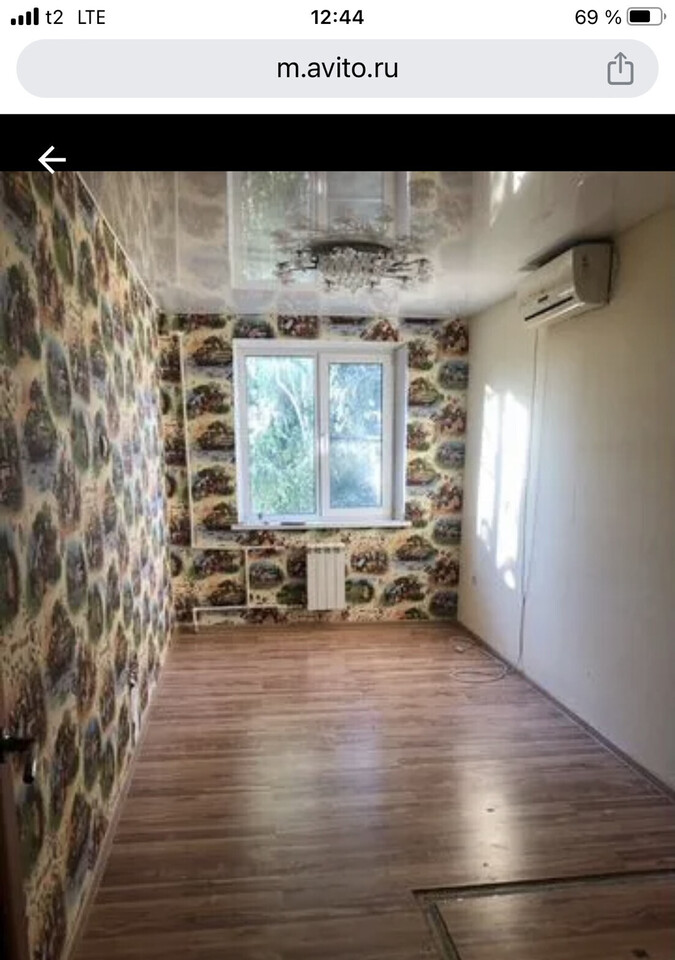Image resolution: width=675 pixels, height=960 pixels.
Task: Go back using the white arrow
Action: 52,159
